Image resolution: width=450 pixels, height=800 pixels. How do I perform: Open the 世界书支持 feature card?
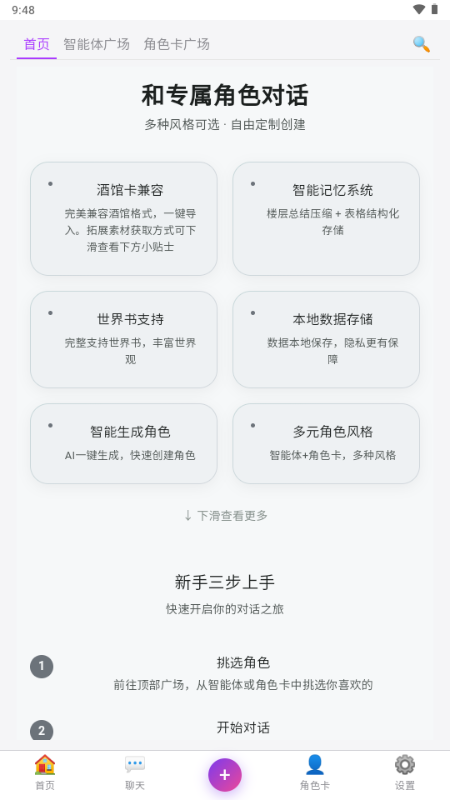(x=124, y=340)
